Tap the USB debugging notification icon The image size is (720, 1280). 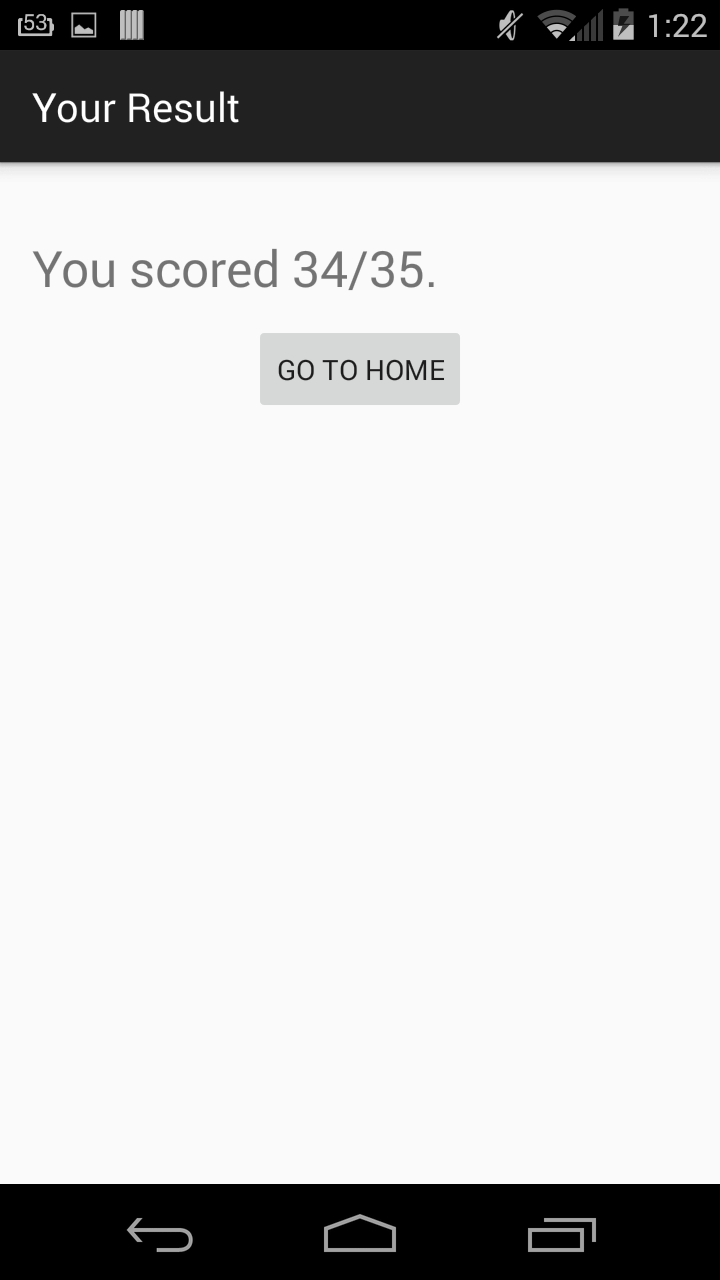click(x=130, y=22)
